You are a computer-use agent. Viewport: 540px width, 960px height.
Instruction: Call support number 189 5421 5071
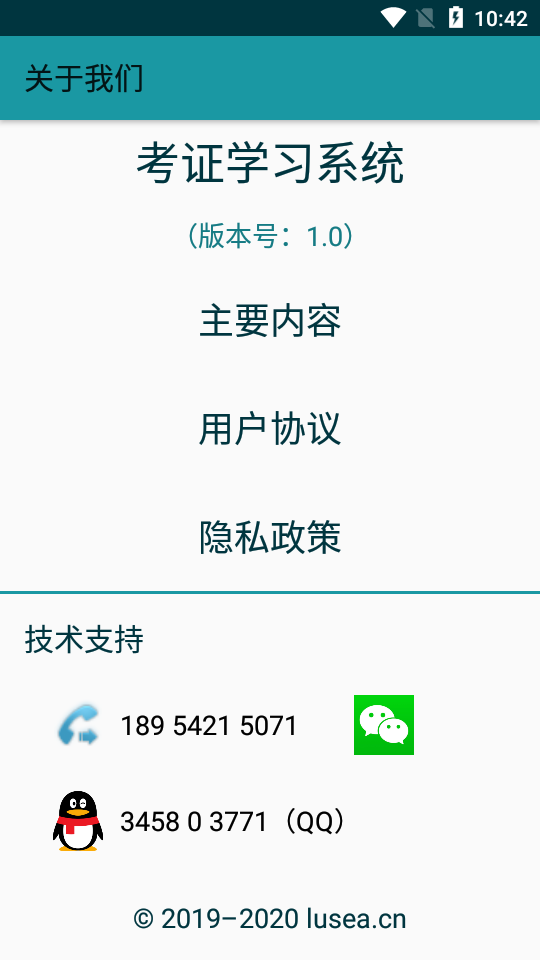pyautogui.click(x=209, y=726)
